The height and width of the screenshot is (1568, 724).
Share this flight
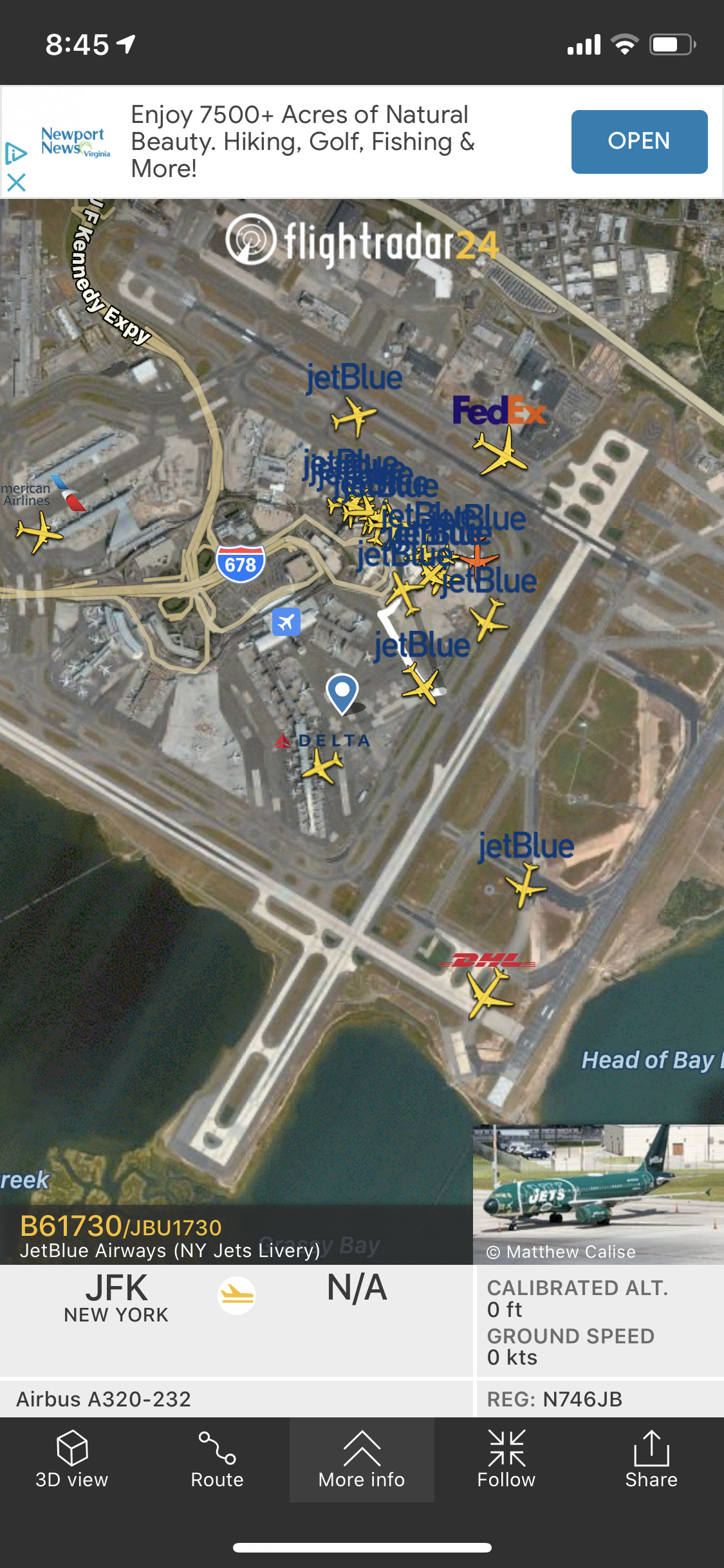[651, 1459]
